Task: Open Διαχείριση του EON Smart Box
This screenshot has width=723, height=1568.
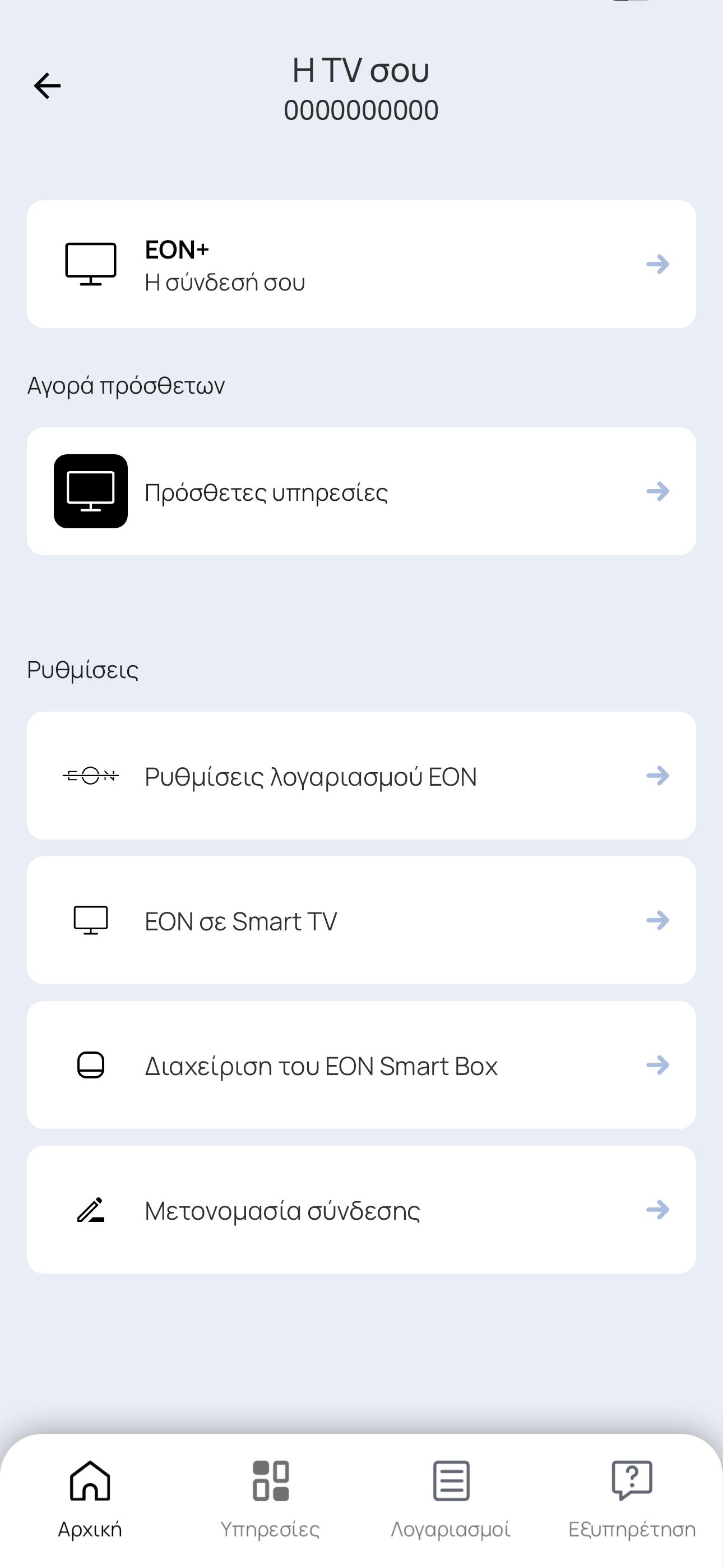Action: [x=361, y=1065]
